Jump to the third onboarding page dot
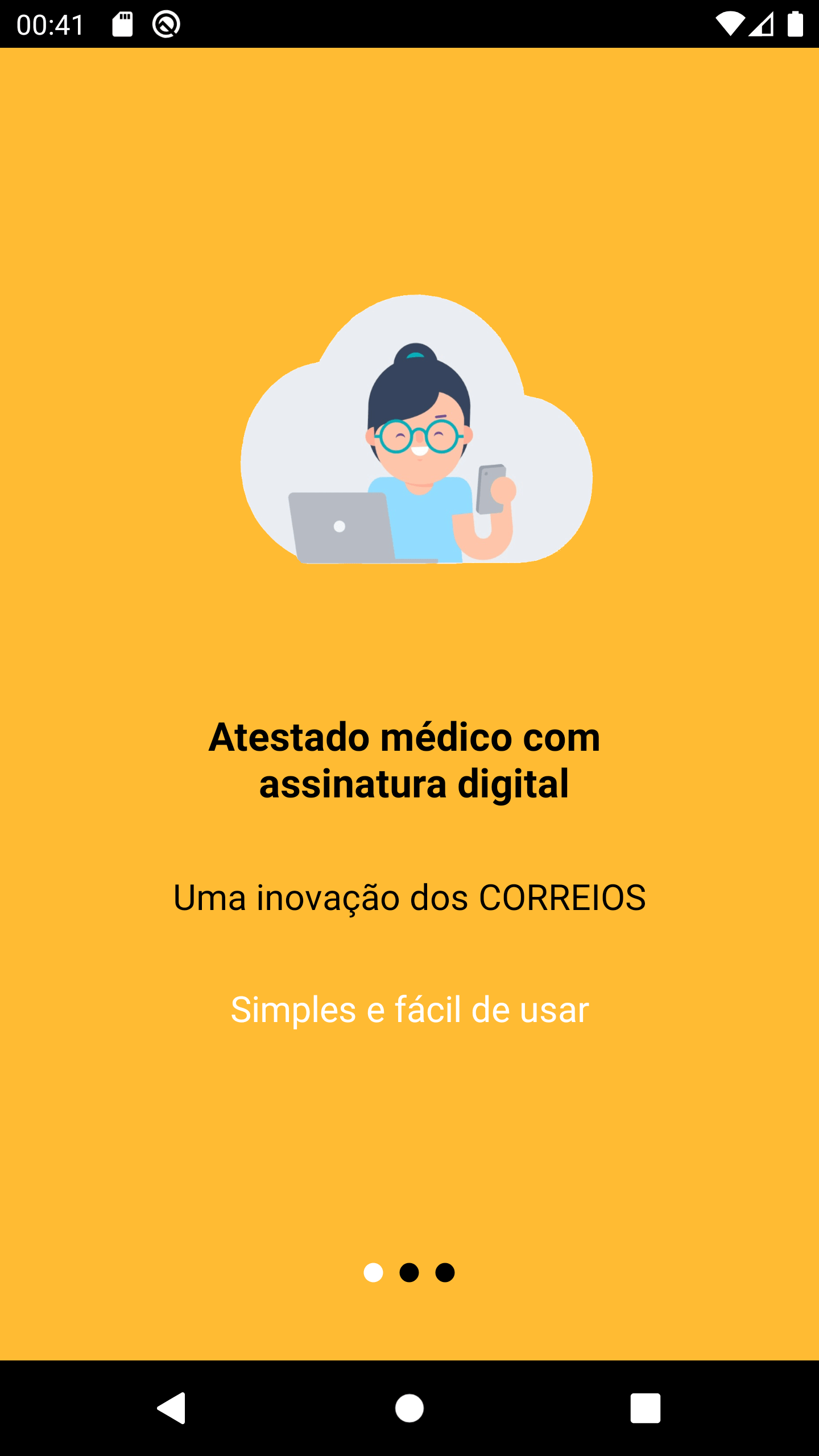Viewport: 819px width, 1456px height. point(445,1272)
